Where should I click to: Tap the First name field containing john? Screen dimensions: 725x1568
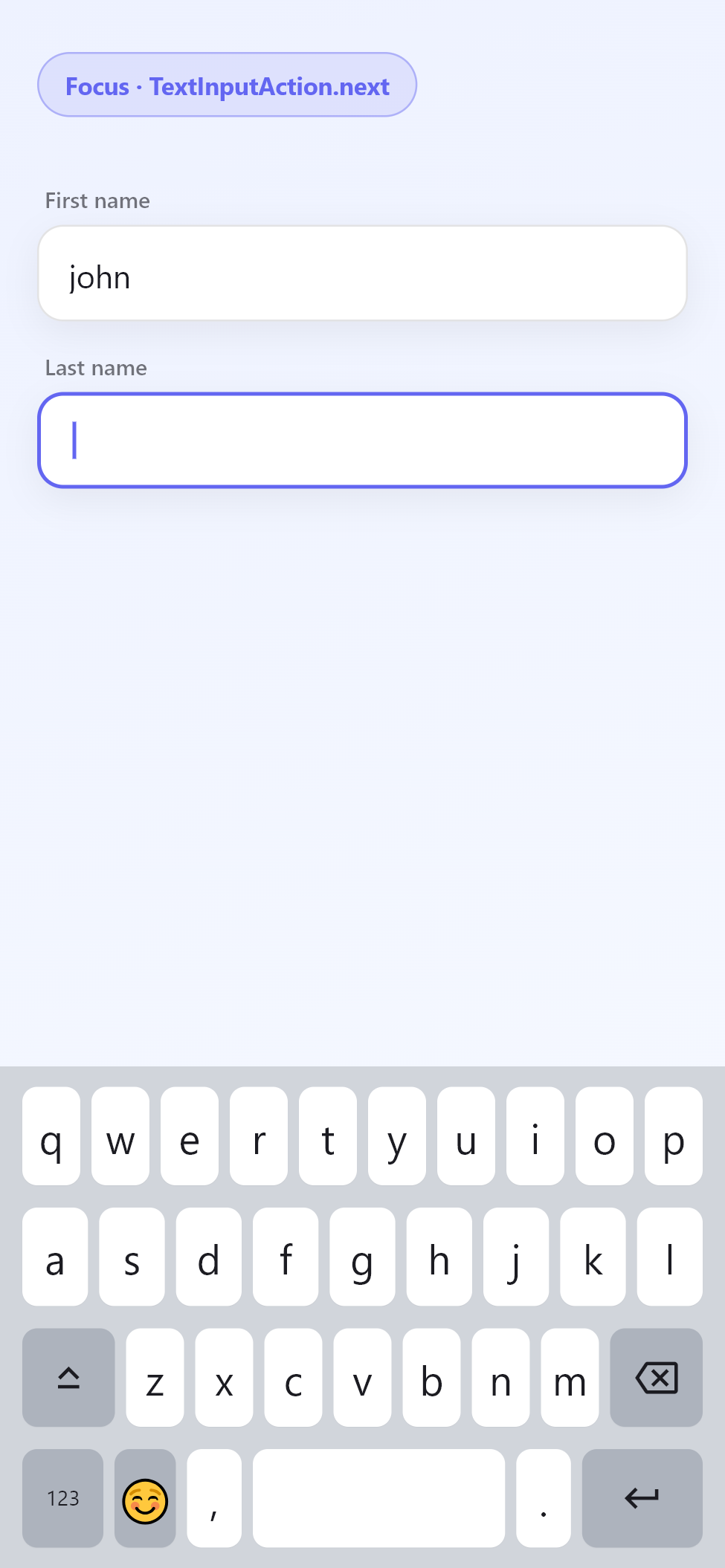coord(362,273)
